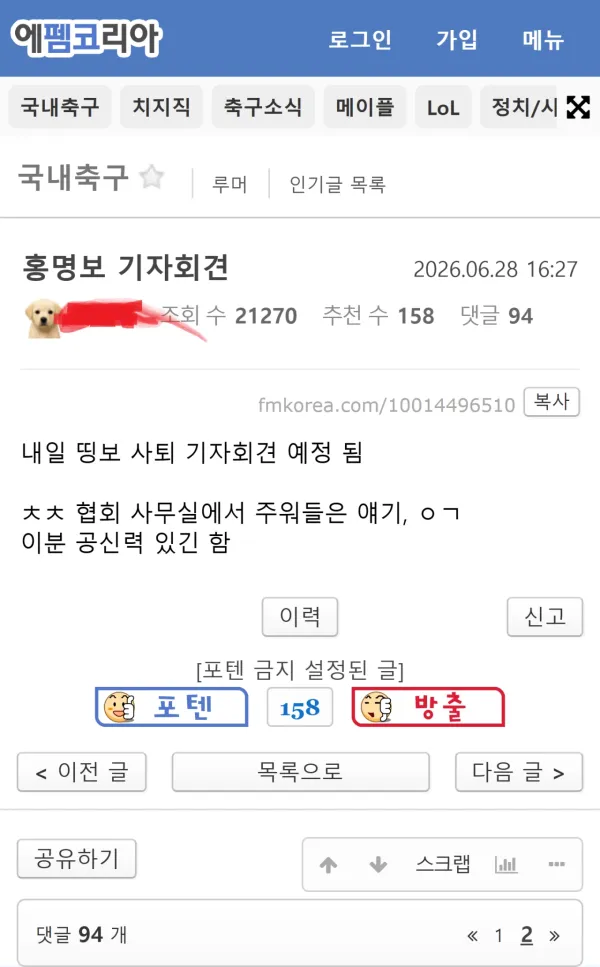Viewport: 600px width, 967px height.
Task: Downvote the post with 방출 button
Action: [x=428, y=707]
